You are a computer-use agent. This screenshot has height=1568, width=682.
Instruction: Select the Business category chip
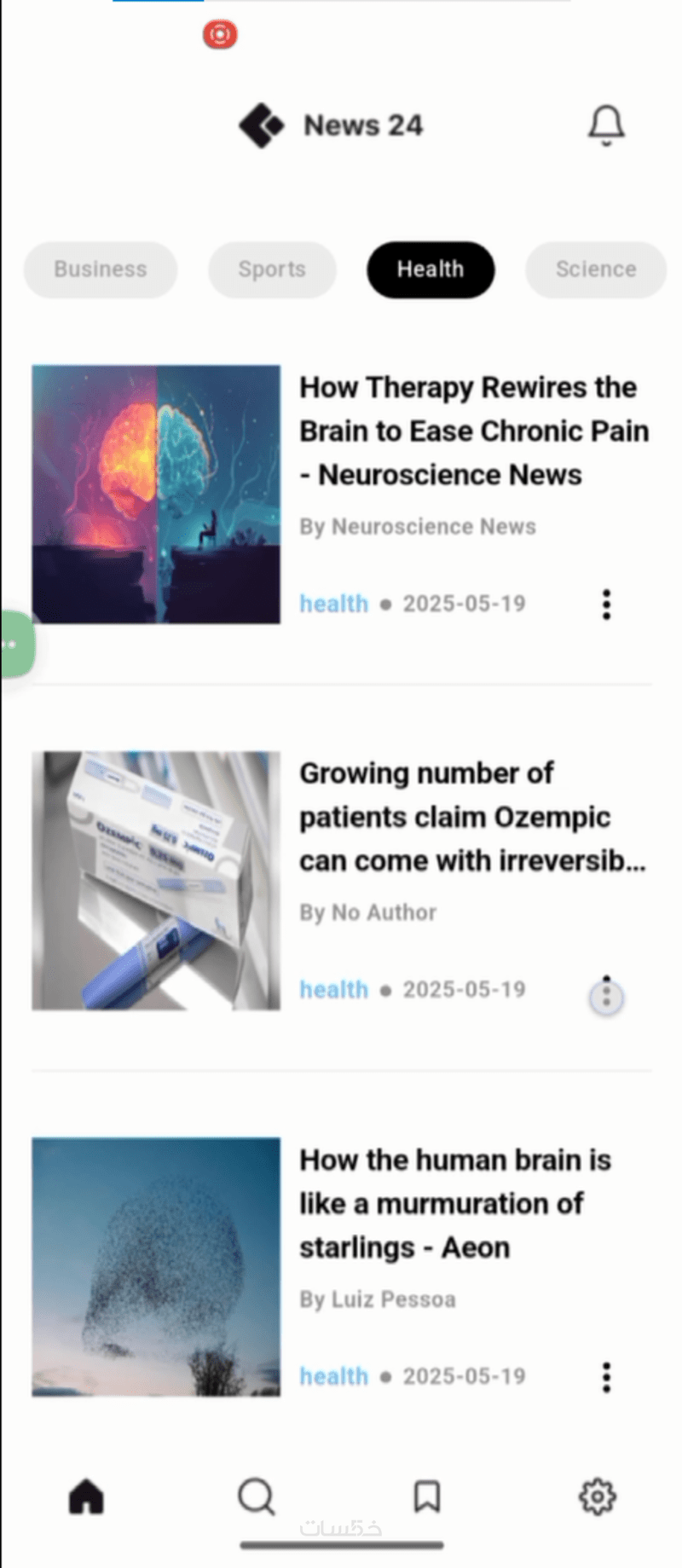(x=101, y=269)
